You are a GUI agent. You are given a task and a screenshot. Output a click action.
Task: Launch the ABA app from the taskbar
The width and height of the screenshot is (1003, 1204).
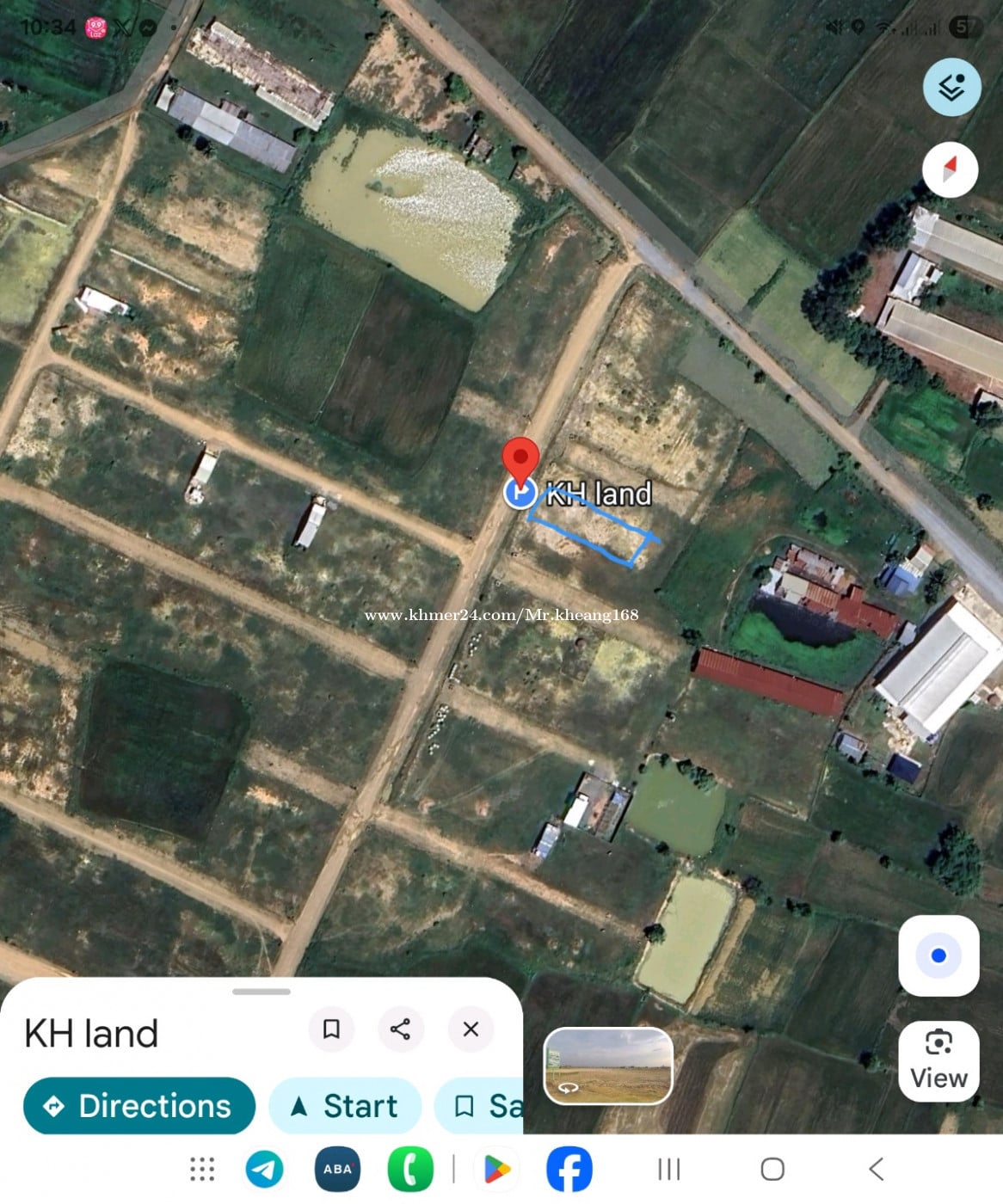[x=337, y=1170]
